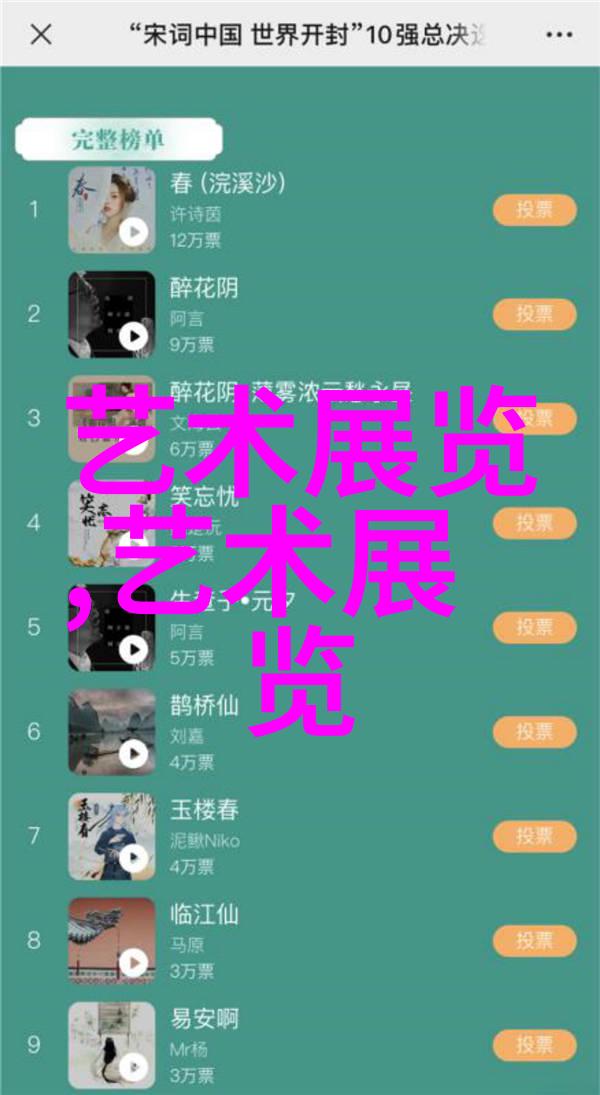Open the three-dot overflow menu
600x1095 pixels.
(x=559, y=35)
